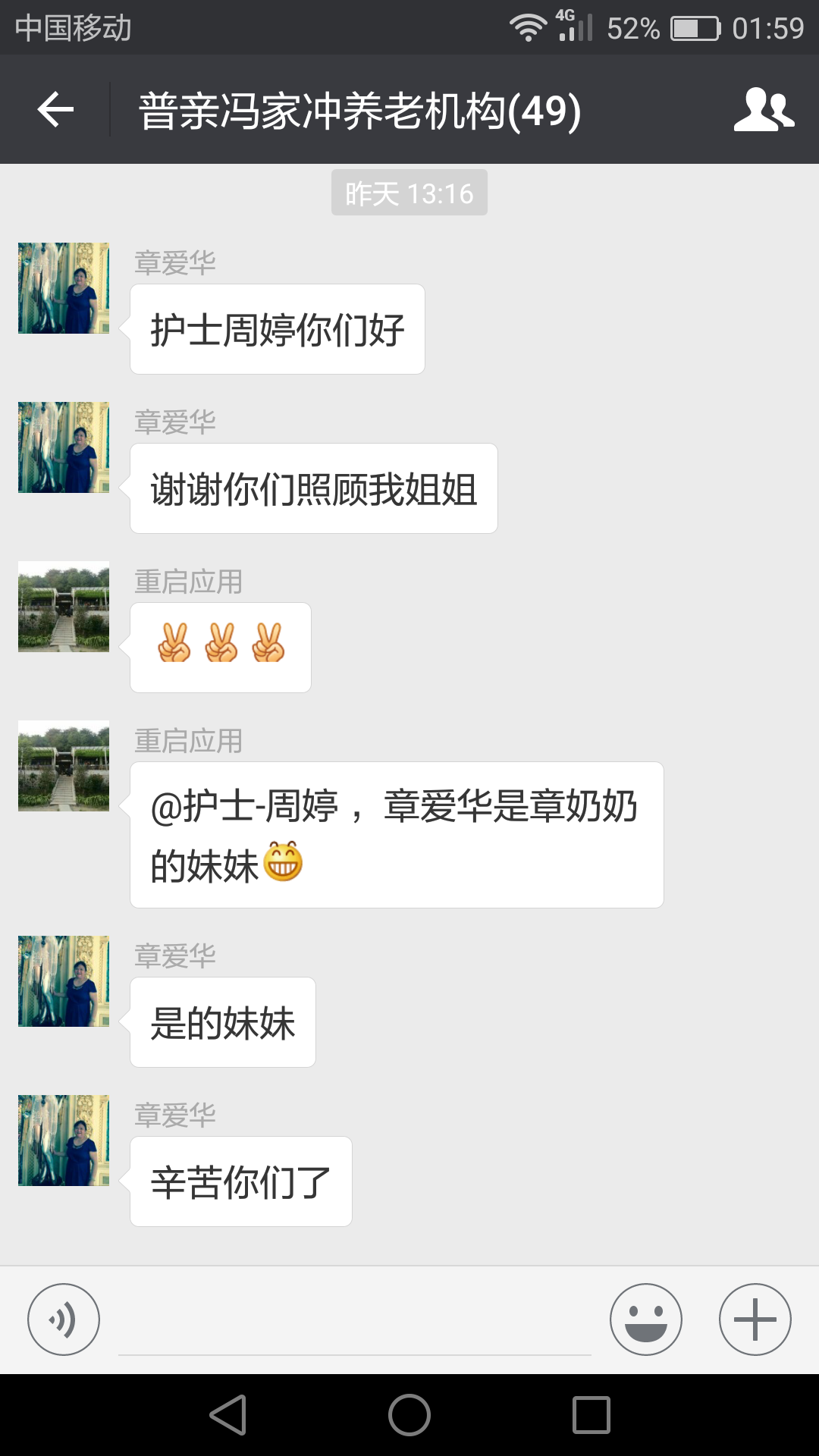819x1456 pixels.
Task: Open 章爱华's avatar beside 辛苦你们了
Action: coord(64,1141)
